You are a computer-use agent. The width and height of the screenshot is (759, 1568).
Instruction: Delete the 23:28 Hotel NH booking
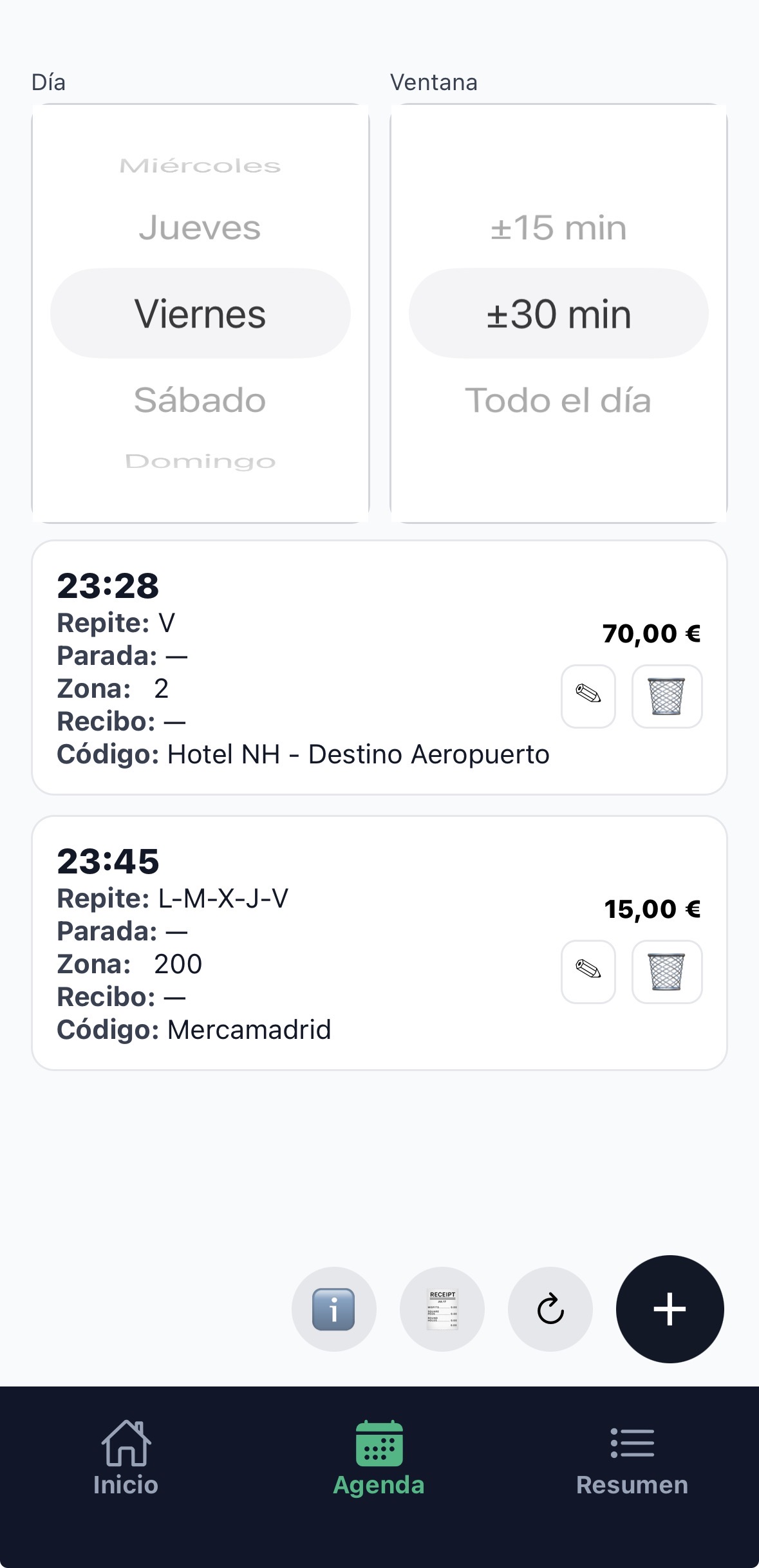pos(667,697)
